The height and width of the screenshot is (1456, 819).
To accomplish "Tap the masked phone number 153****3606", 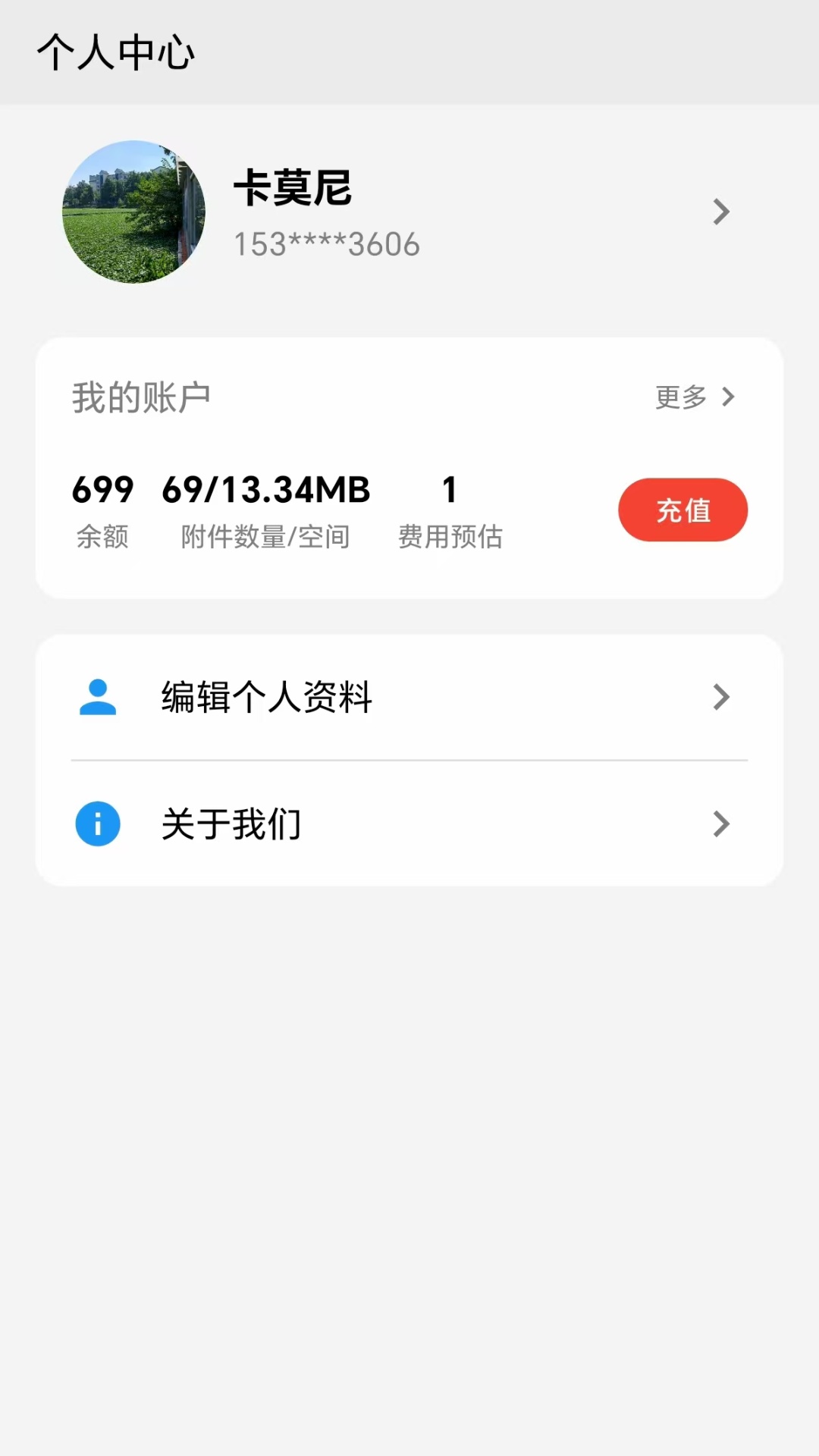I will click(326, 244).
